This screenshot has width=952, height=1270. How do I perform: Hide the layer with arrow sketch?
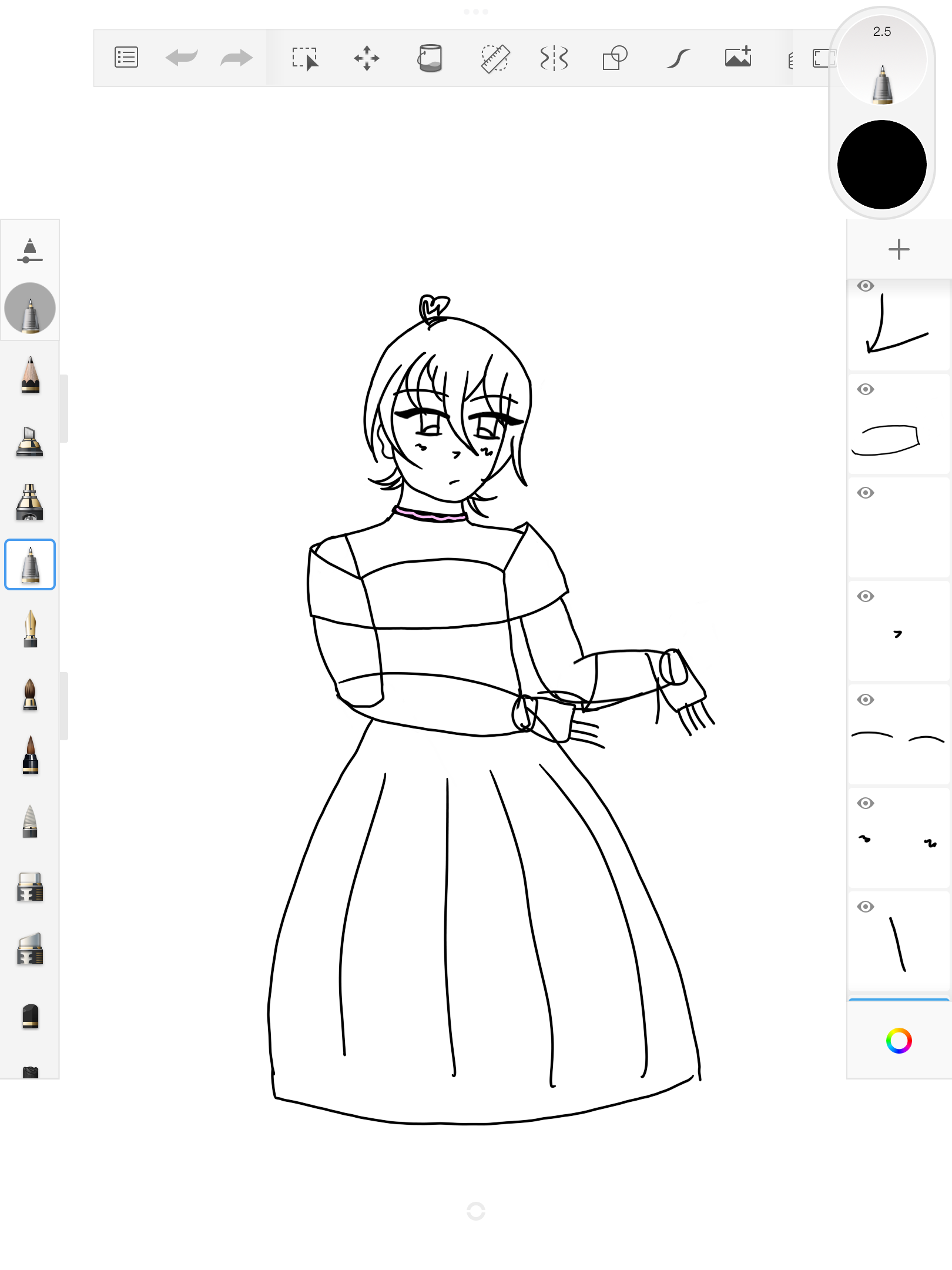point(865,286)
